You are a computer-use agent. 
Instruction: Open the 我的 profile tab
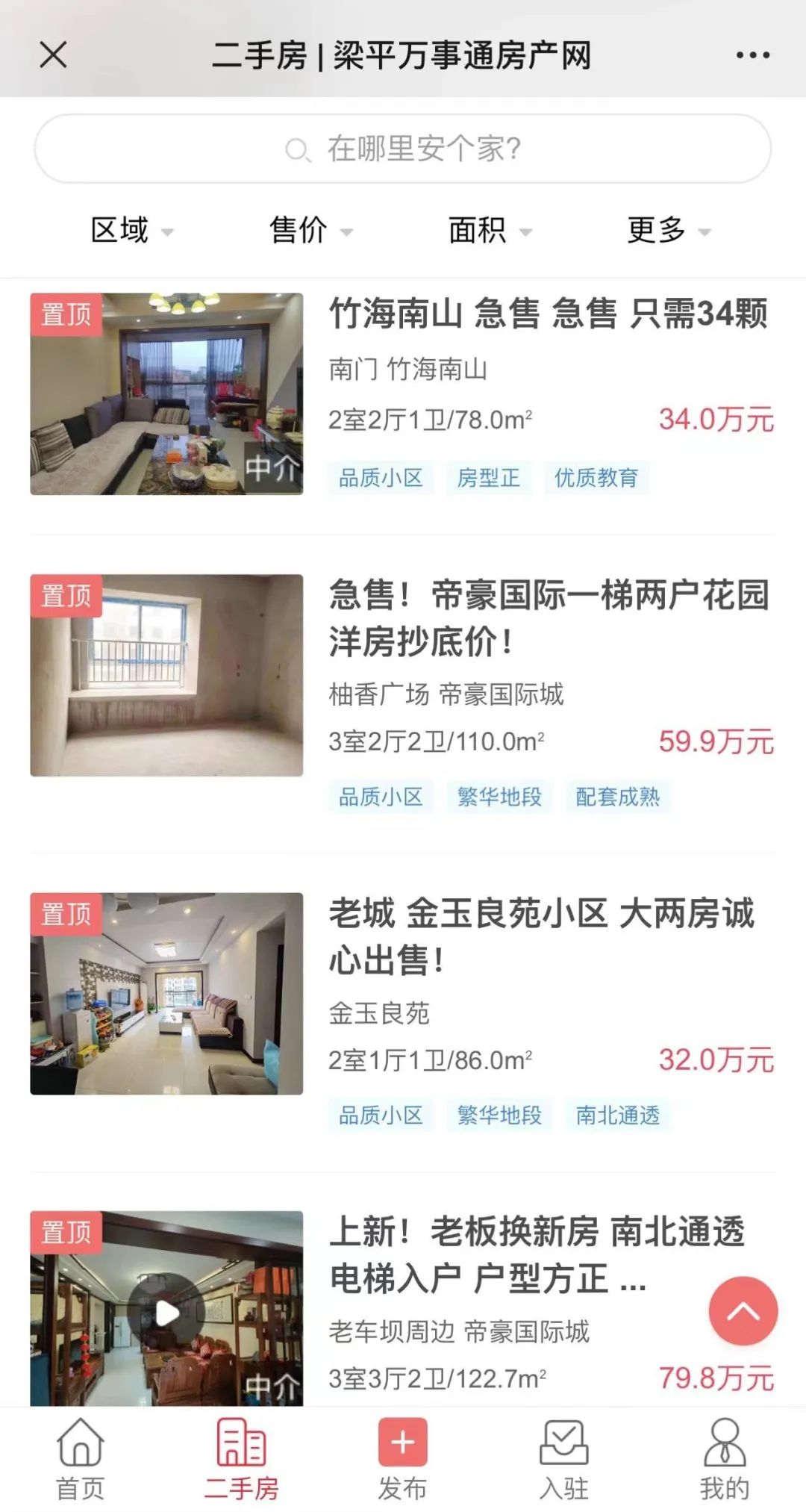724,1460
